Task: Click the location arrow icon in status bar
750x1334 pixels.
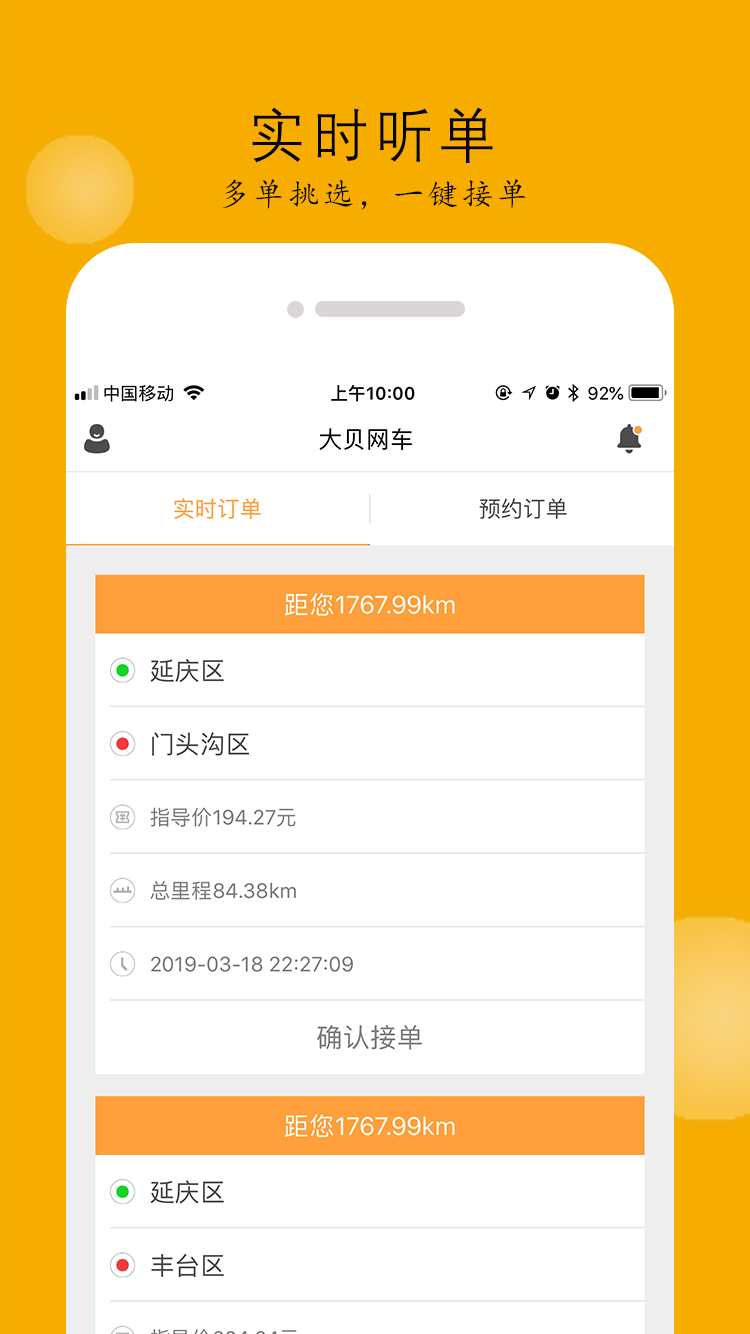Action: click(x=528, y=392)
